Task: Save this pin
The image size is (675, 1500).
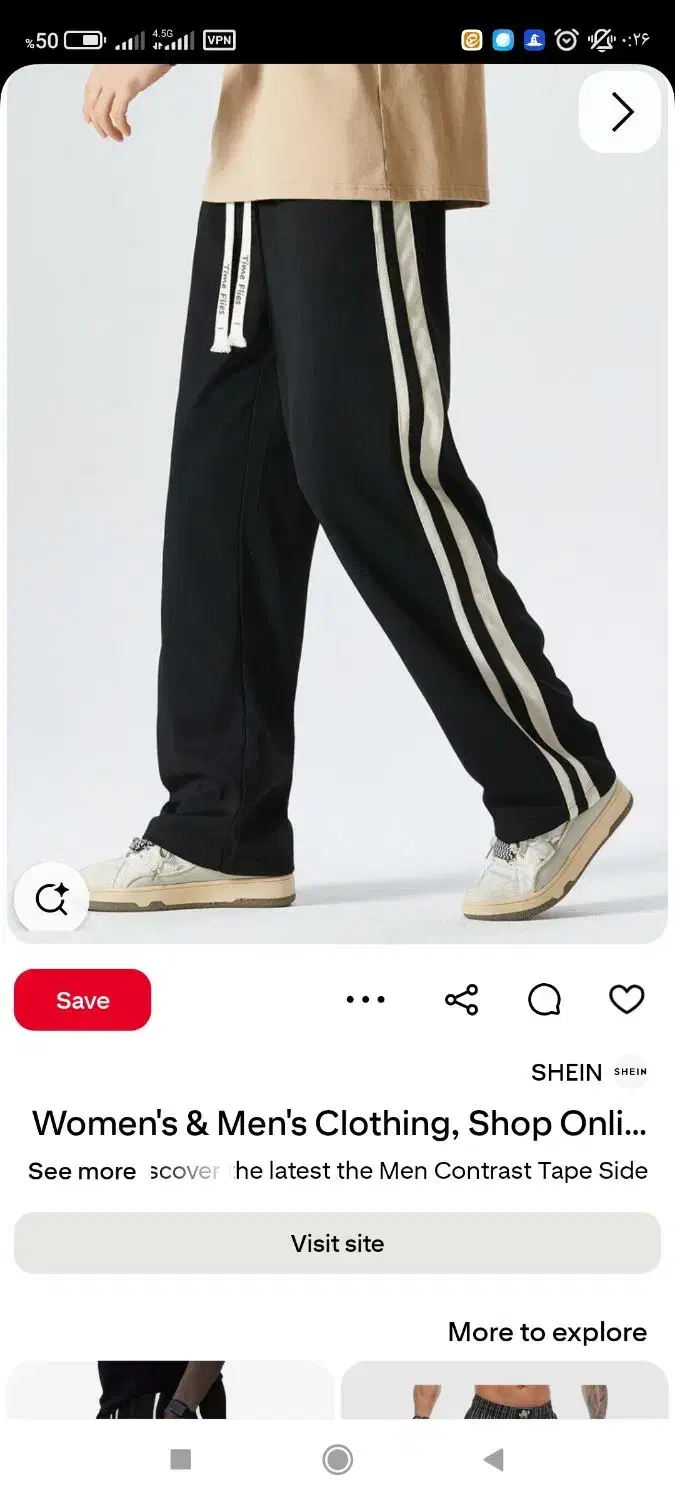Action: (82, 1000)
